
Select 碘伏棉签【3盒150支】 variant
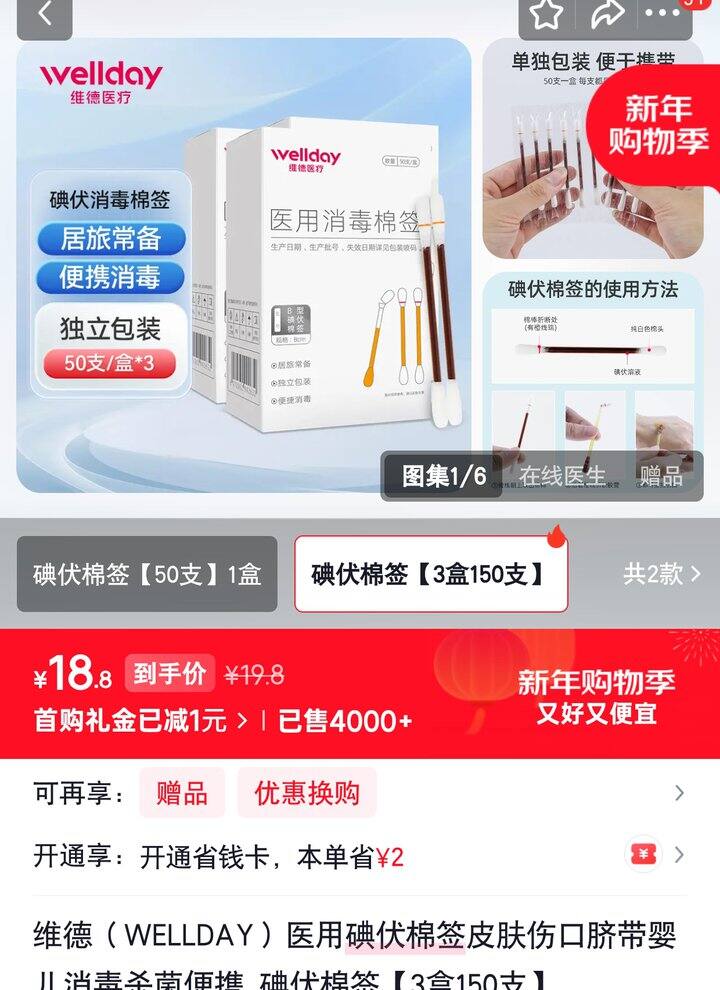pos(430,574)
